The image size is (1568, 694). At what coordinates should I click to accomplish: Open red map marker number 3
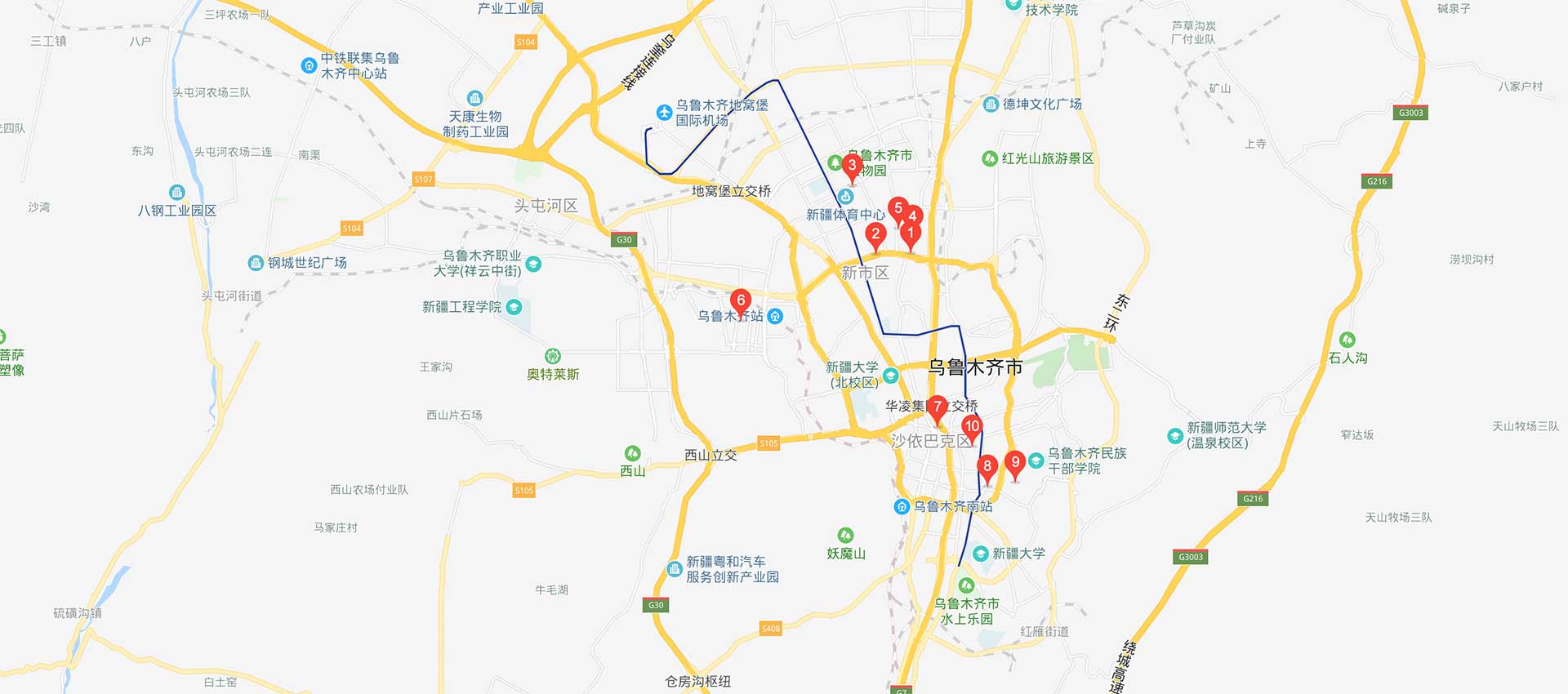(852, 167)
